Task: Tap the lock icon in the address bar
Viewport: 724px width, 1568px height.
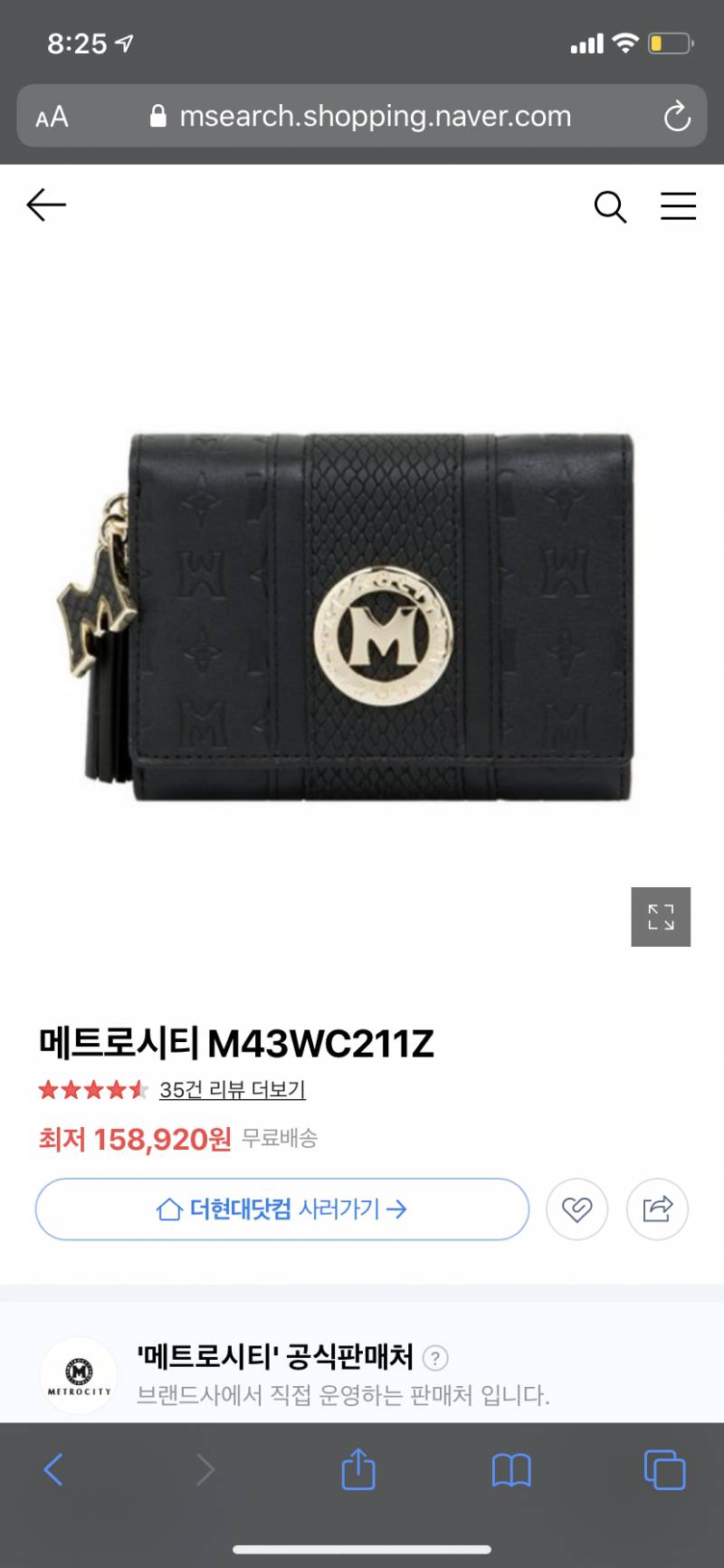Action: tap(159, 116)
